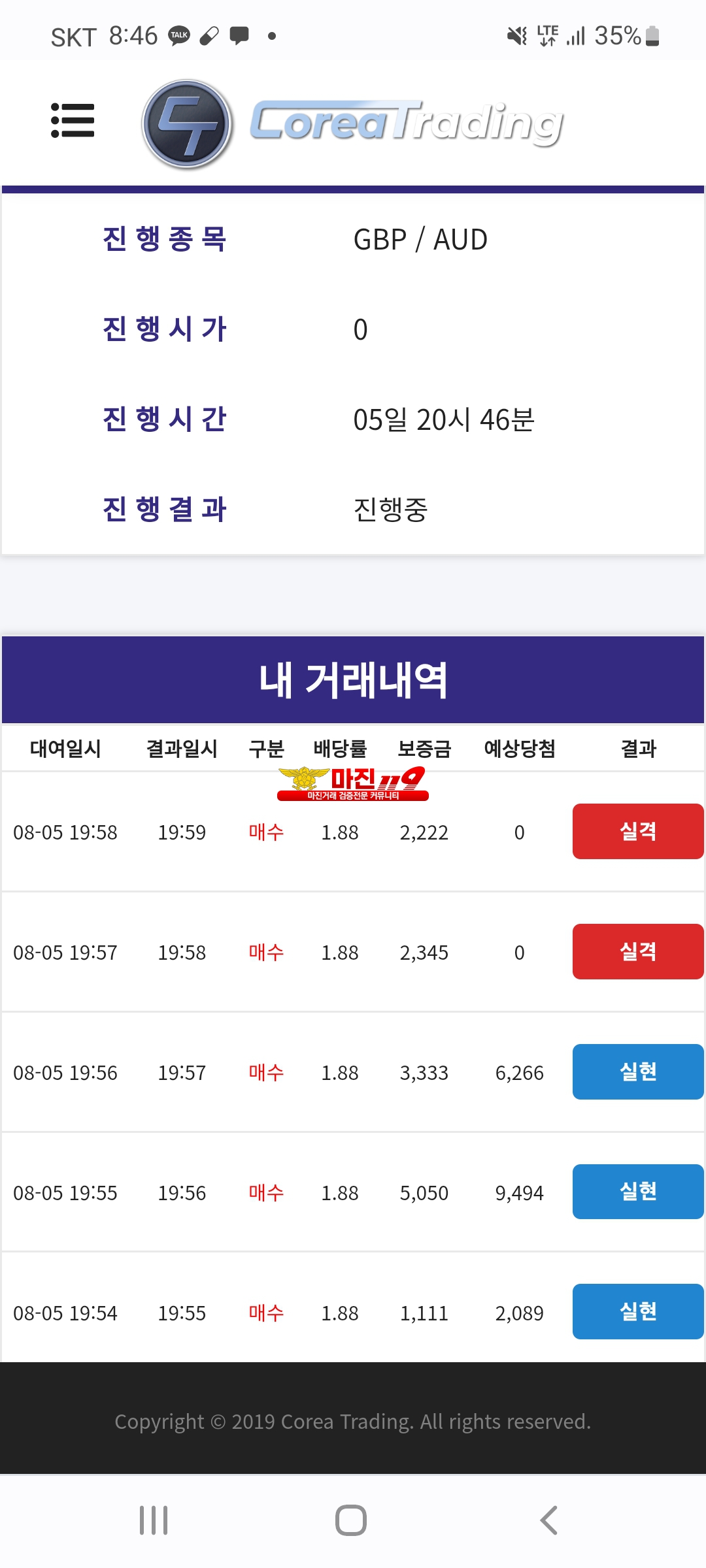Go back with the system back button
The width and height of the screenshot is (706, 1568).
pos(549,1520)
